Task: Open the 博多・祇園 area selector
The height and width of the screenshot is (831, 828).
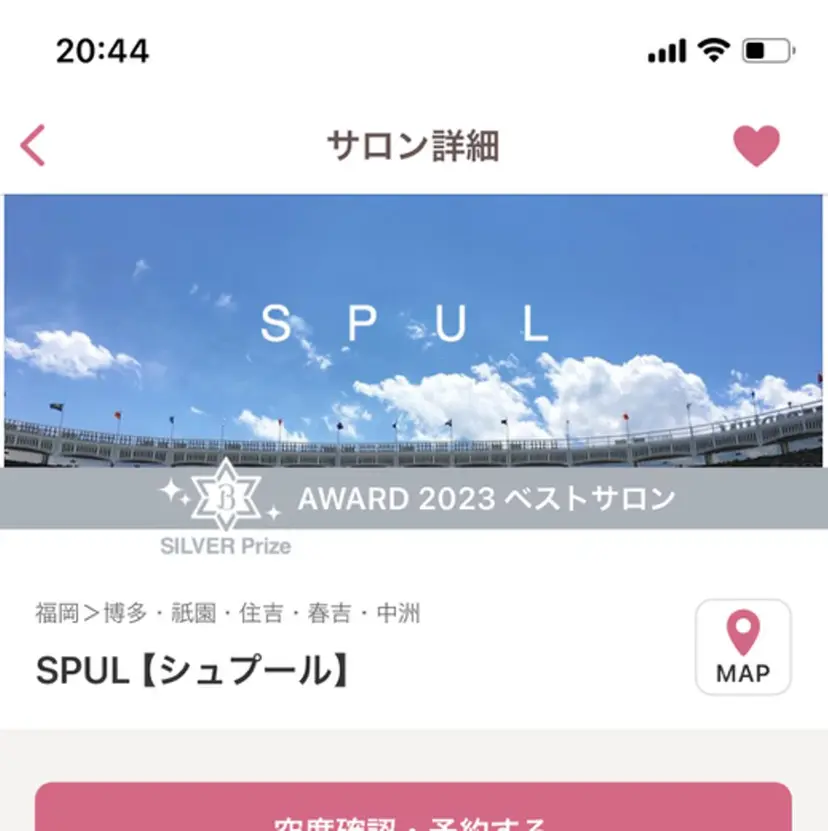Action: pos(160,614)
